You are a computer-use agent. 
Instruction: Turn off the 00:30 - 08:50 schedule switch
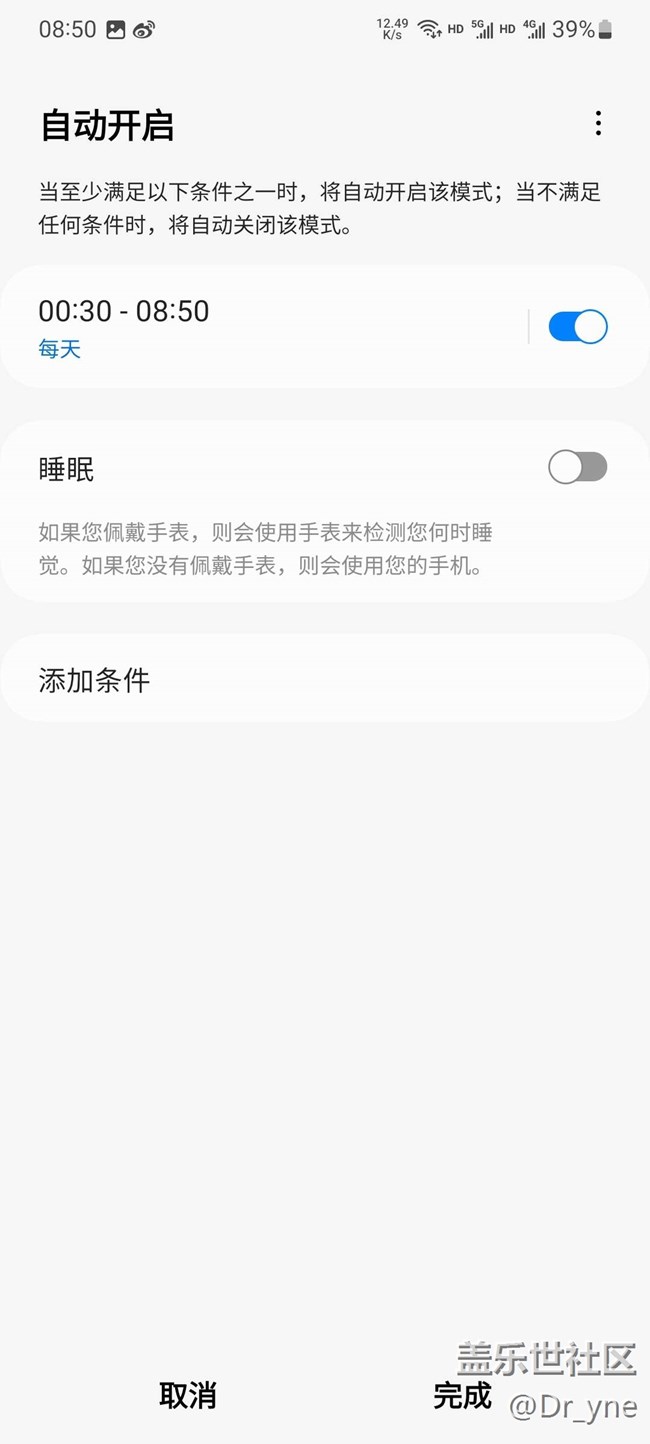[x=577, y=327]
